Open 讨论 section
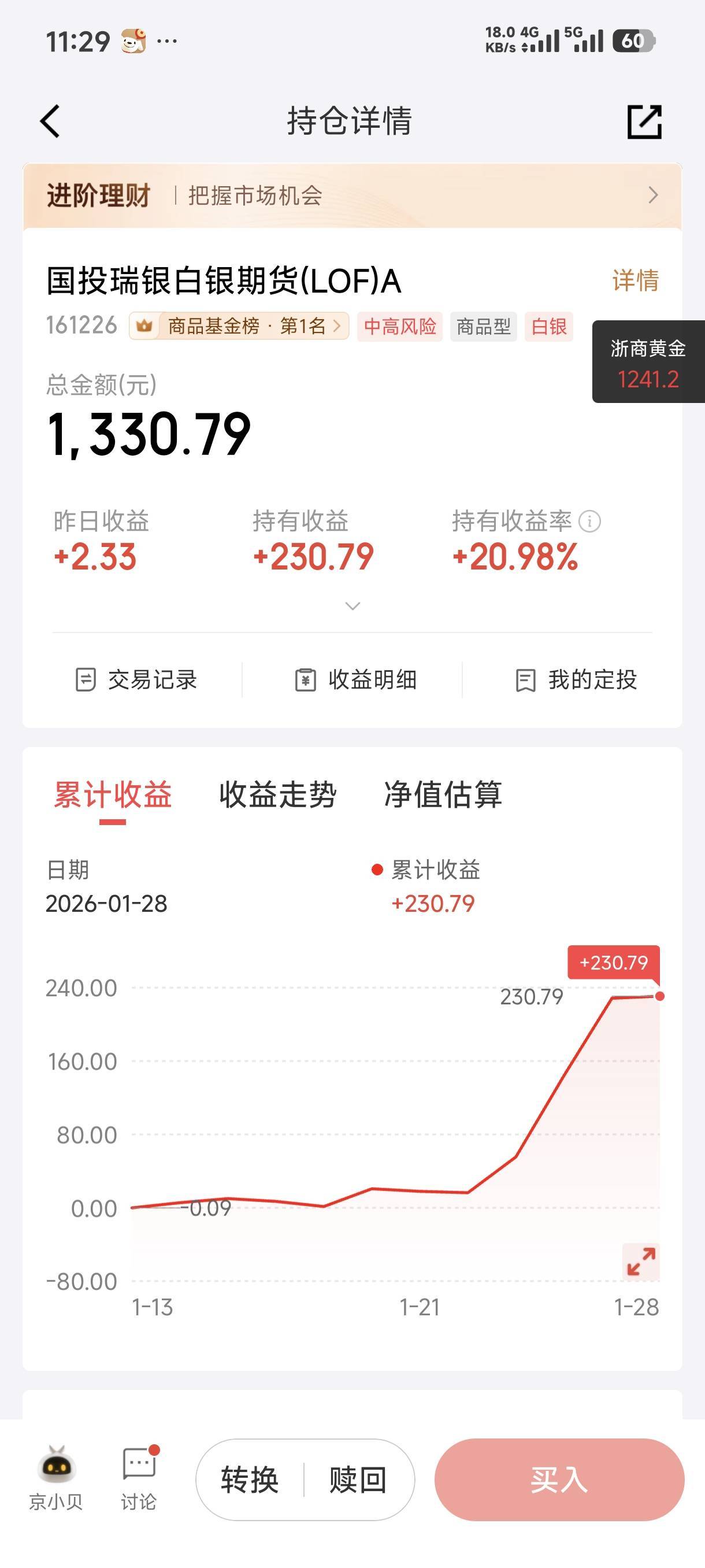The height and width of the screenshot is (1568, 705). (x=139, y=1478)
